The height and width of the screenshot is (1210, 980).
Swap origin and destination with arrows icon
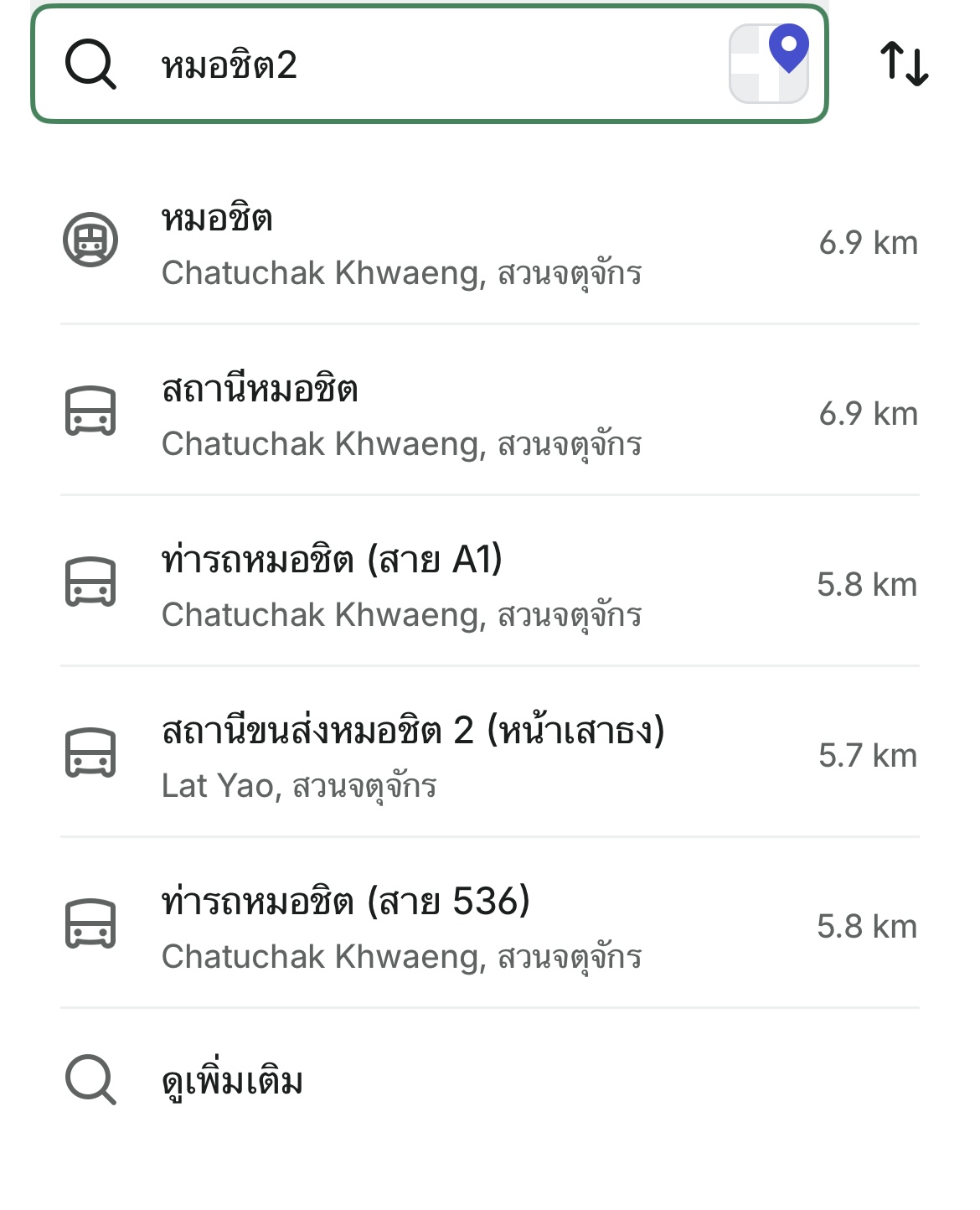tap(905, 64)
